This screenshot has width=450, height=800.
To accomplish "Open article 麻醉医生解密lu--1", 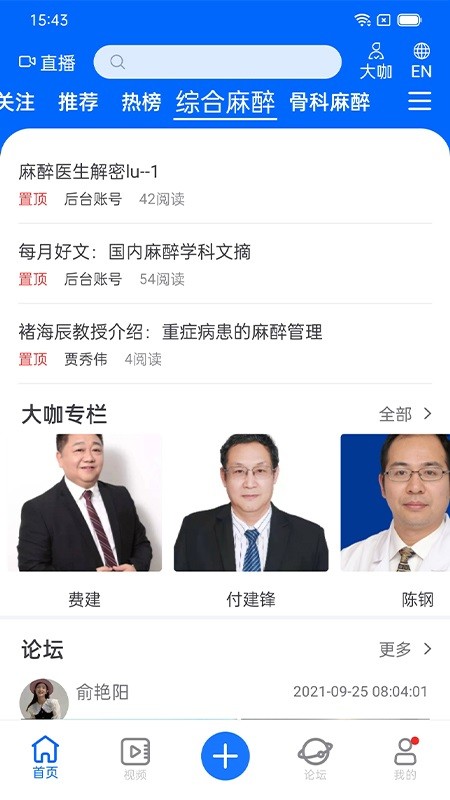I will pos(225,184).
